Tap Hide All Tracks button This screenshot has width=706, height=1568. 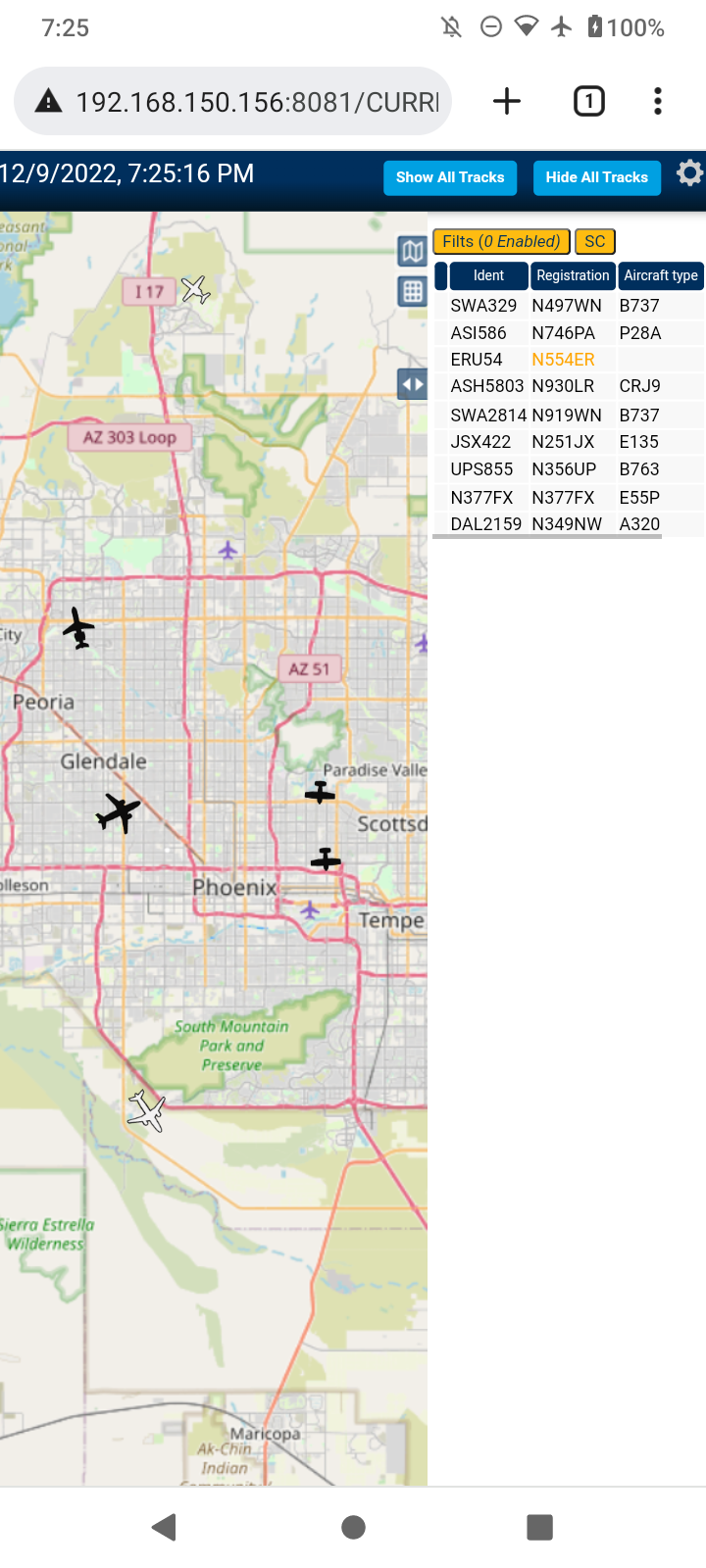pyautogui.click(x=597, y=177)
